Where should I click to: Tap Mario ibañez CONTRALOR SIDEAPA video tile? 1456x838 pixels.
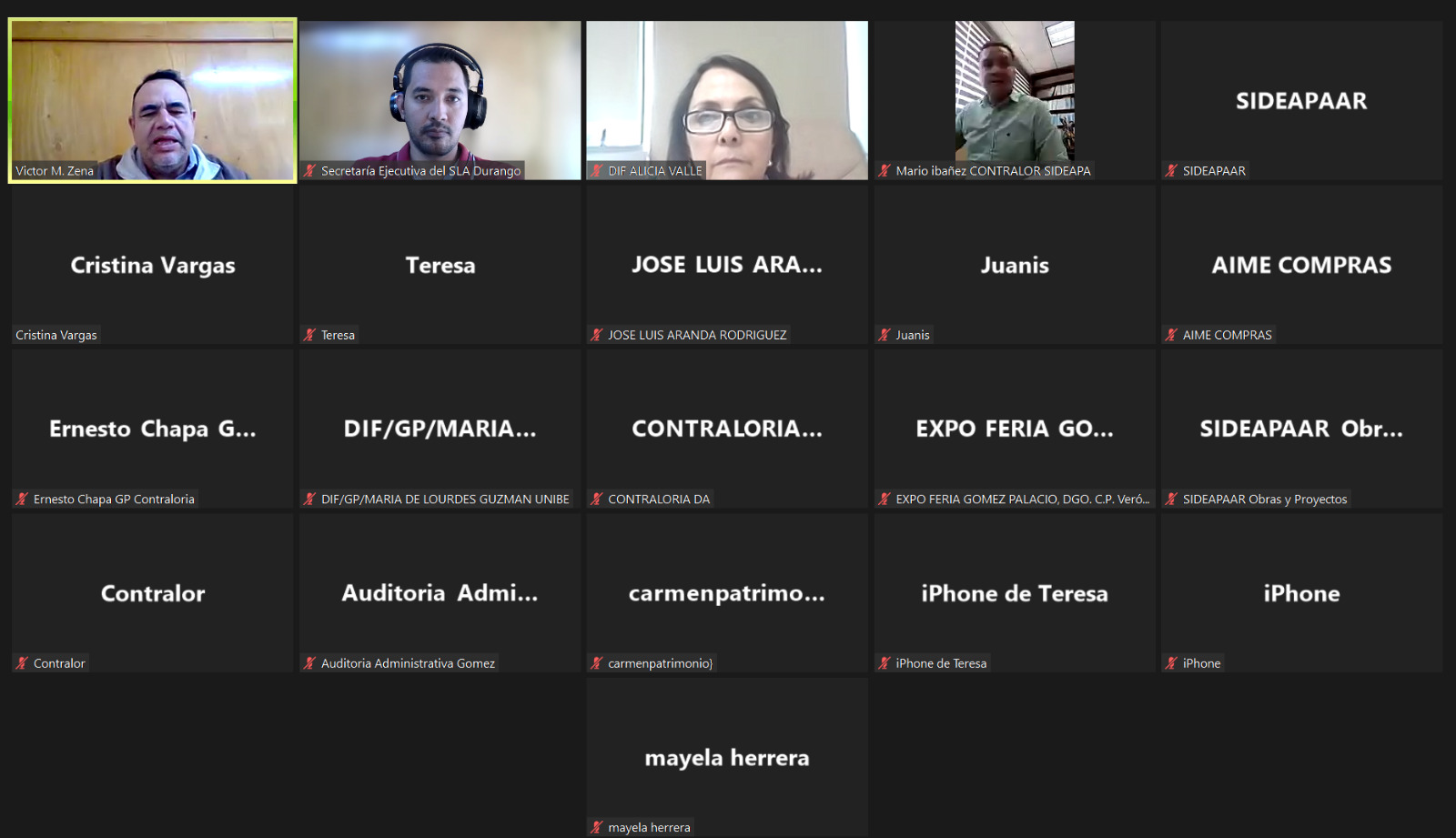(x=1014, y=100)
